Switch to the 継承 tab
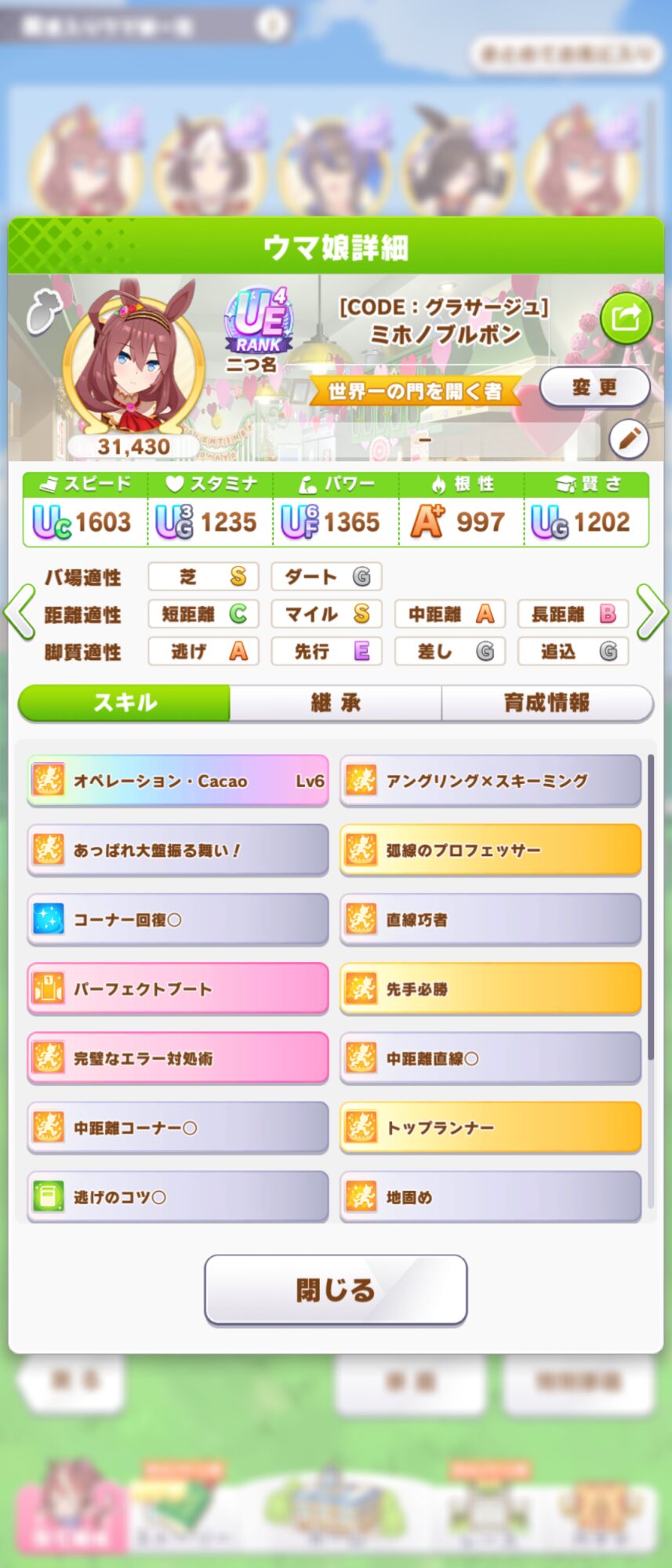Image resolution: width=672 pixels, height=1568 pixels. coord(336,702)
